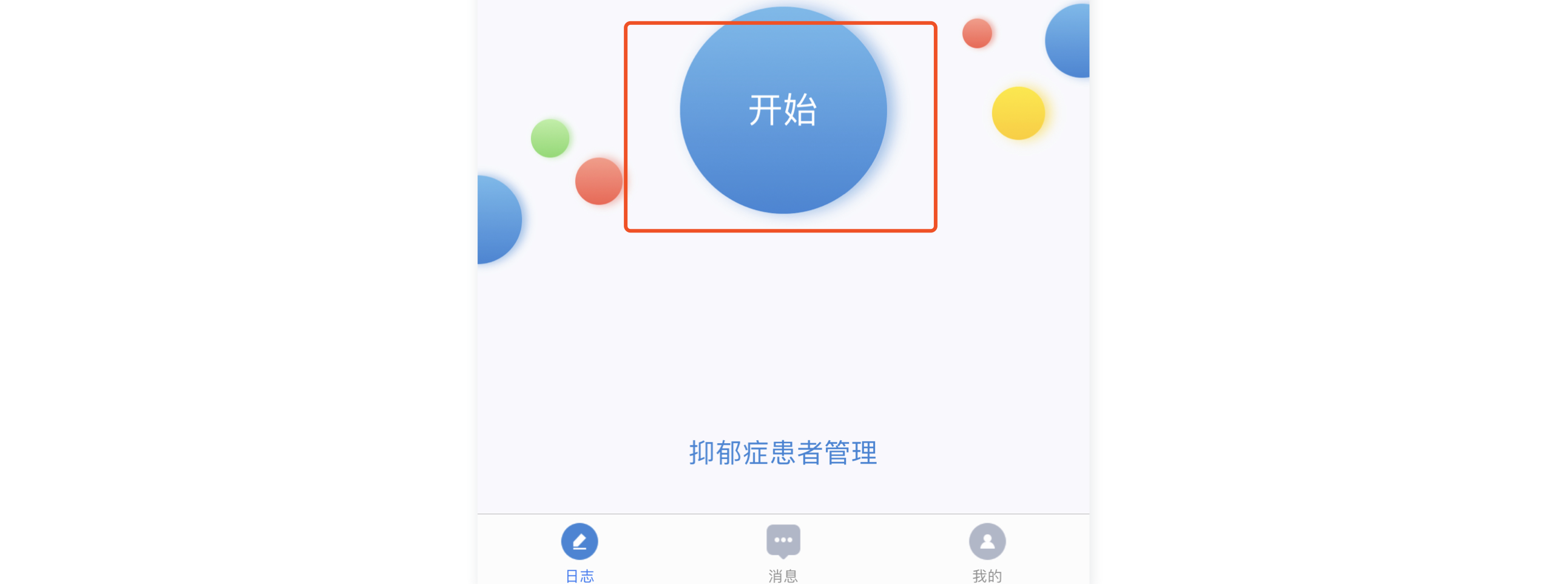The height and width of the screenshot is (584, 1568).
Task: Tap the 开始 start button
Action: point(783,111)
